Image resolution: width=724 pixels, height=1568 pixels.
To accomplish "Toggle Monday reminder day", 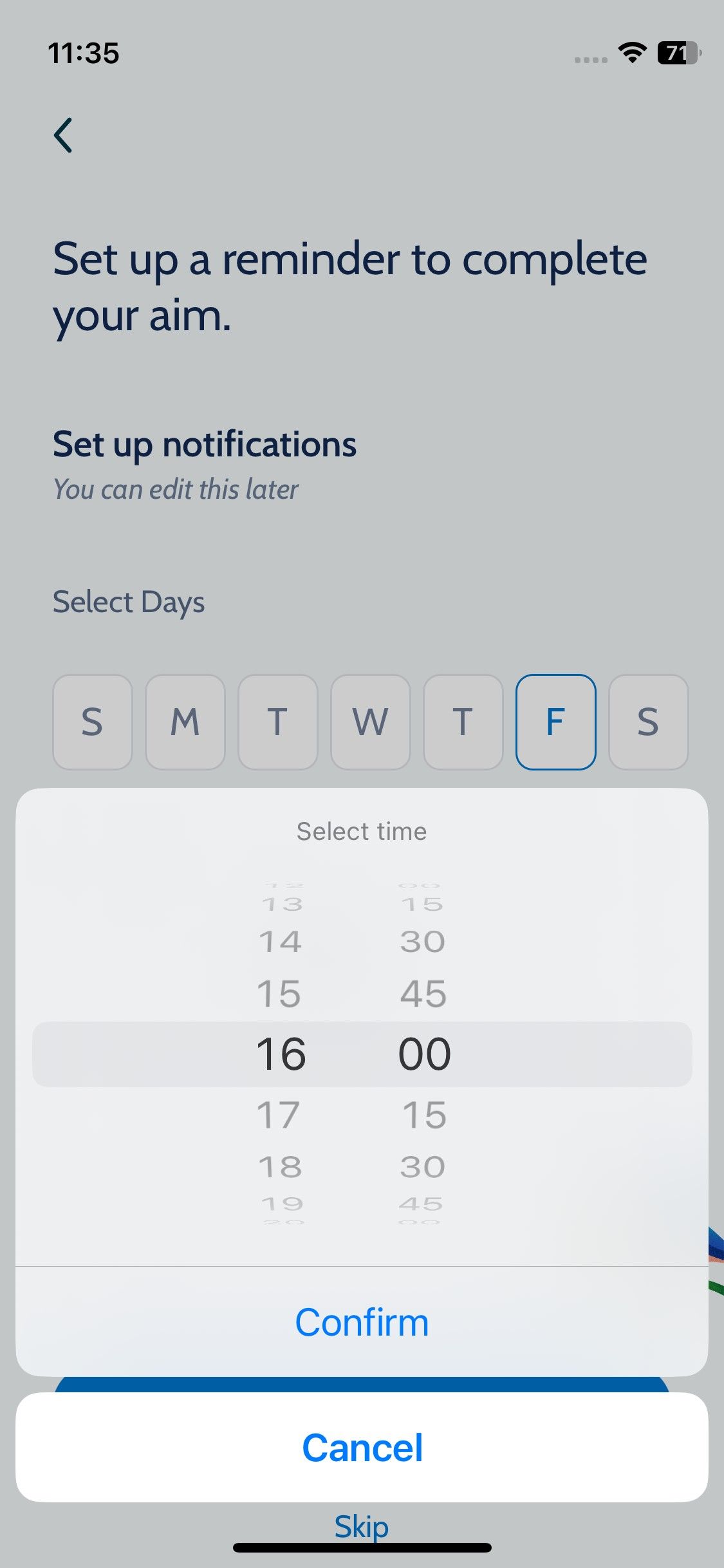I will coord(185,721).
